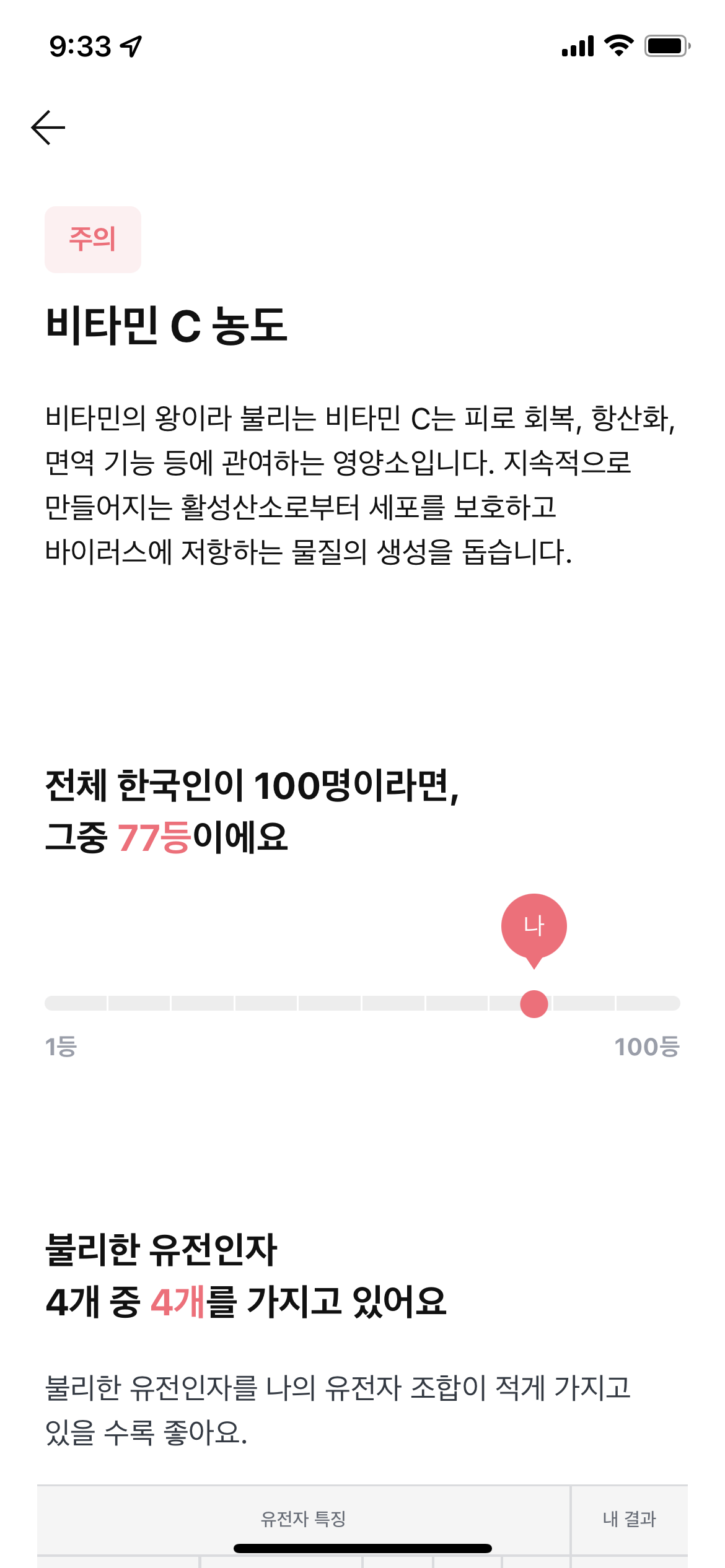The height and width of the screenshot is (1568, 725).
Task: Tap the '주의' warning badge
Action: 92,239
